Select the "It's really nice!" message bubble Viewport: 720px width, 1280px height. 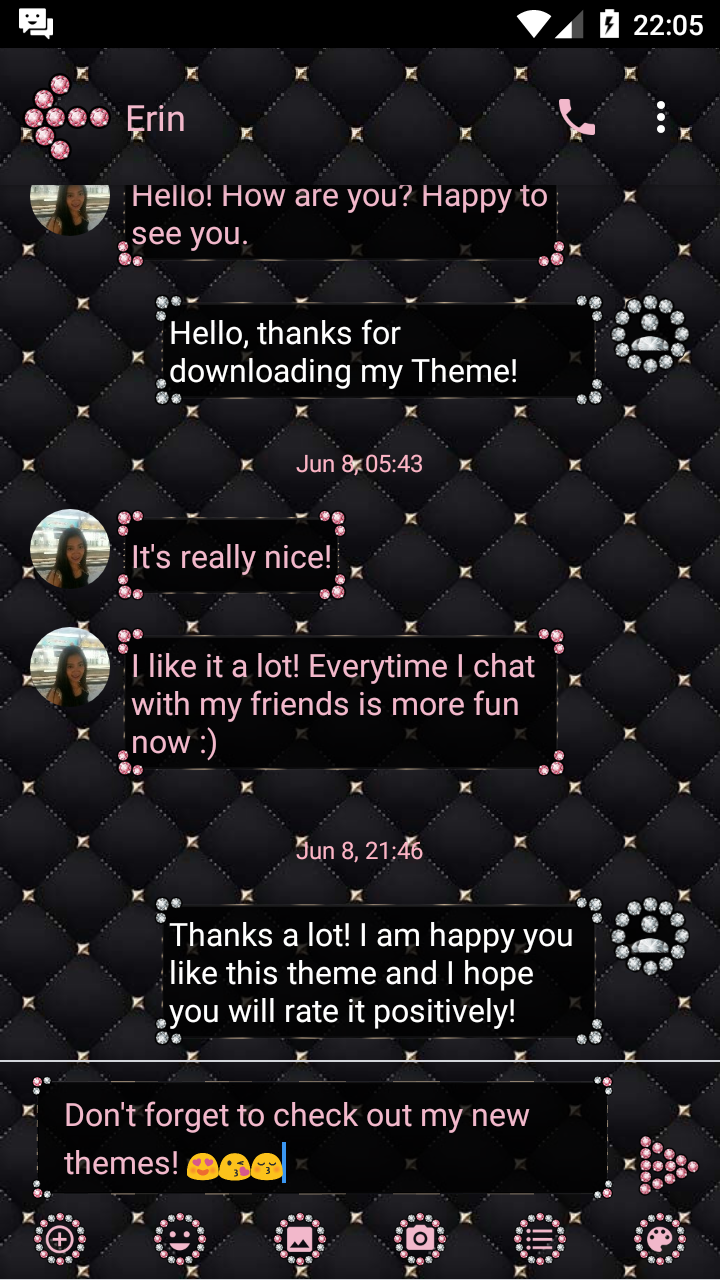pos(233,557)
